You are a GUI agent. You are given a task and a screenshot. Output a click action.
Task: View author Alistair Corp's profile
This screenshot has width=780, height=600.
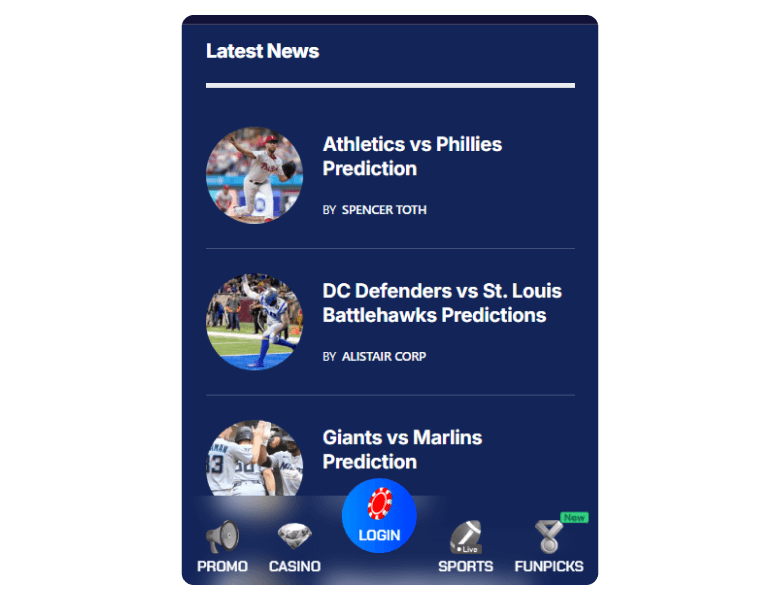384,356
